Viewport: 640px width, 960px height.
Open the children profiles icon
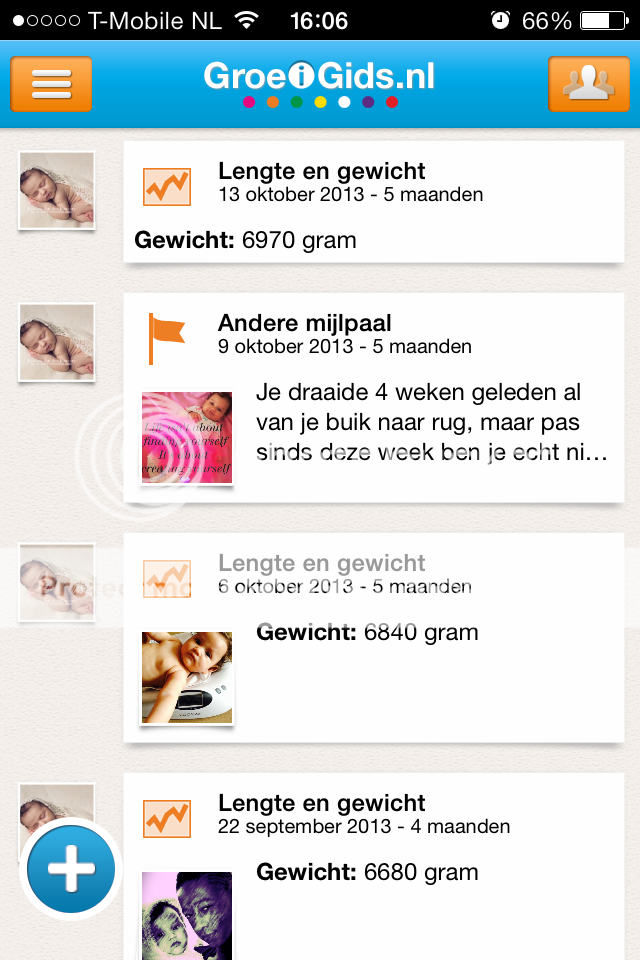click(x=588, y=84)
